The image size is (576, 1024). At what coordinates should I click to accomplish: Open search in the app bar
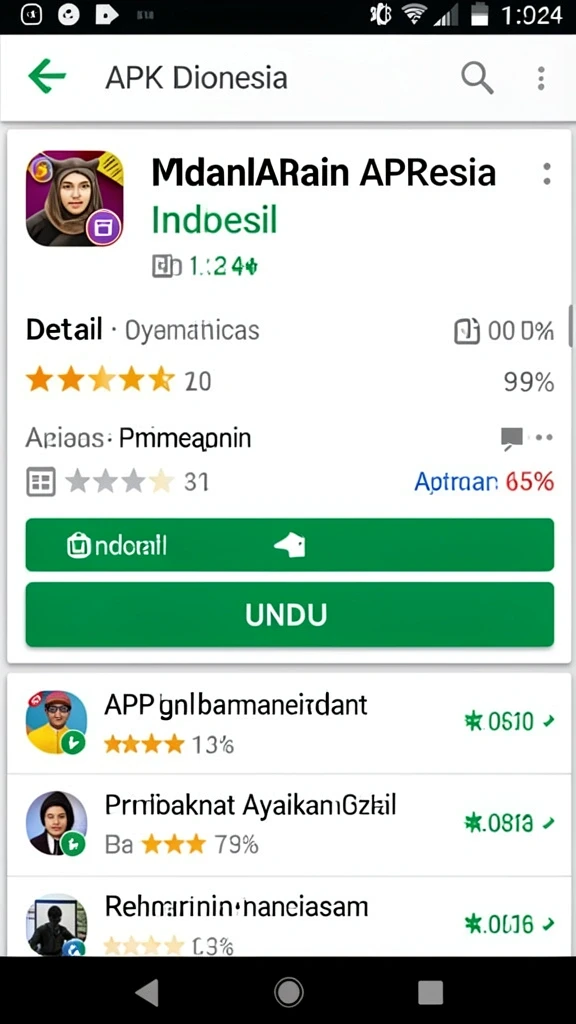click(477, 78)
